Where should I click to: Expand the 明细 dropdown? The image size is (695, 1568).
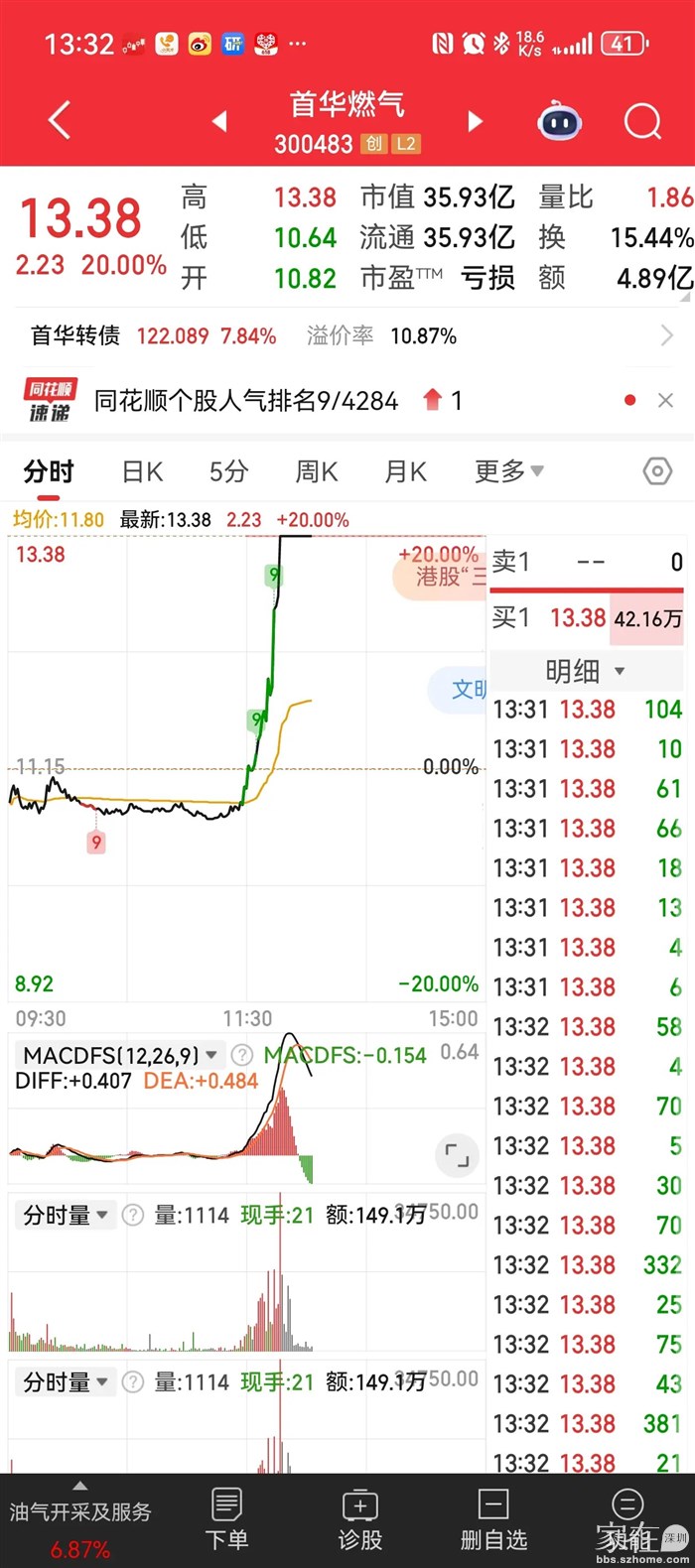tap(585, 672)
